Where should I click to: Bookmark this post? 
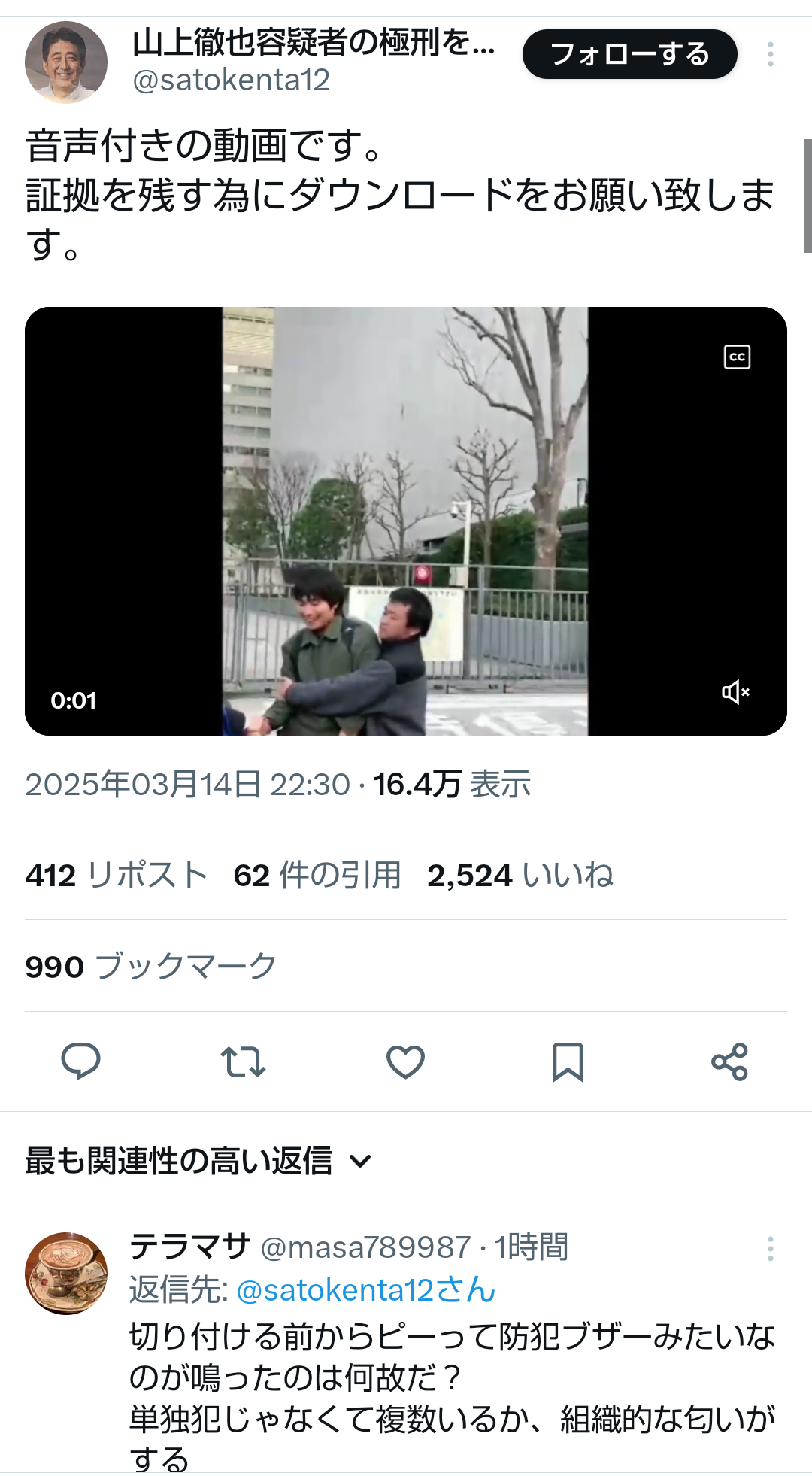[568, 1062]
